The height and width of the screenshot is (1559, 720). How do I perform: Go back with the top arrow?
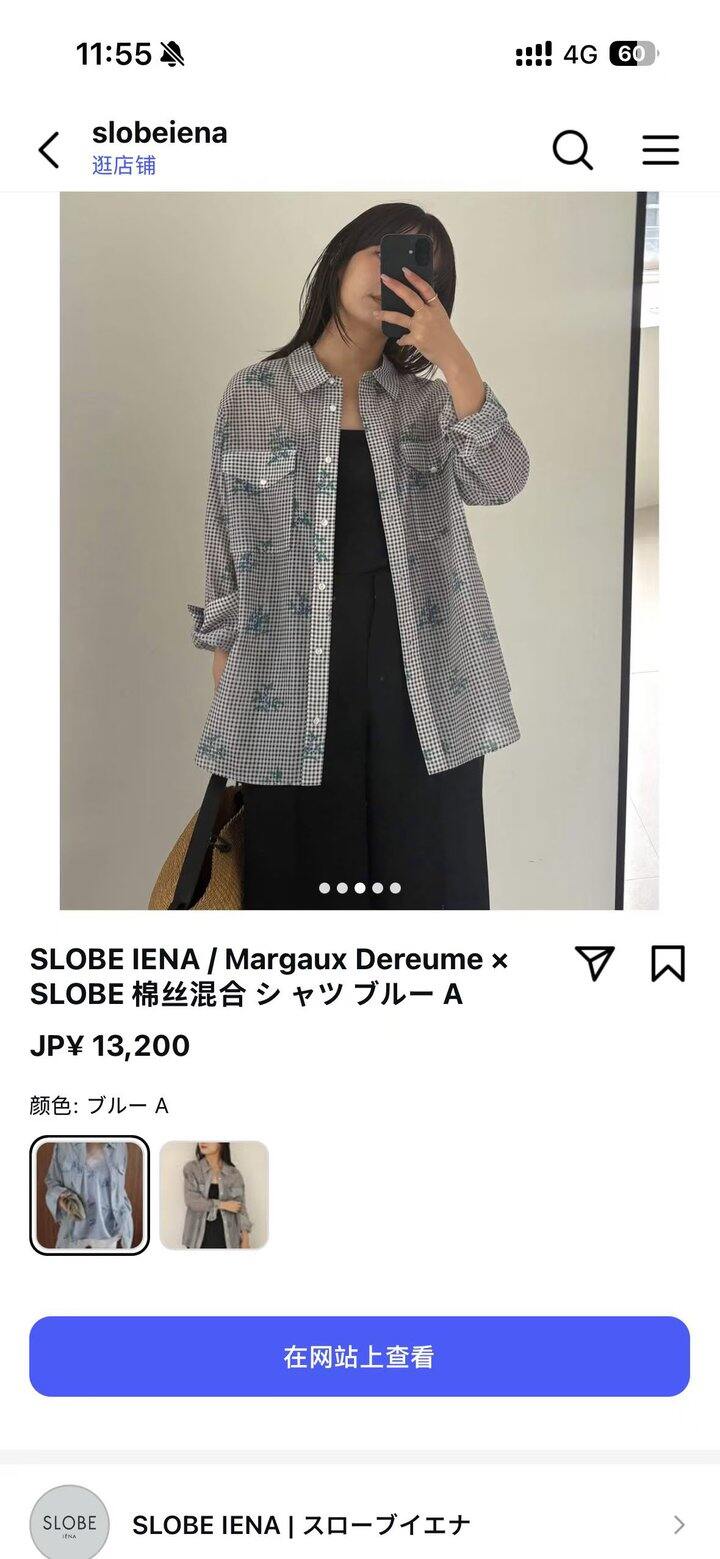(49, 150)
